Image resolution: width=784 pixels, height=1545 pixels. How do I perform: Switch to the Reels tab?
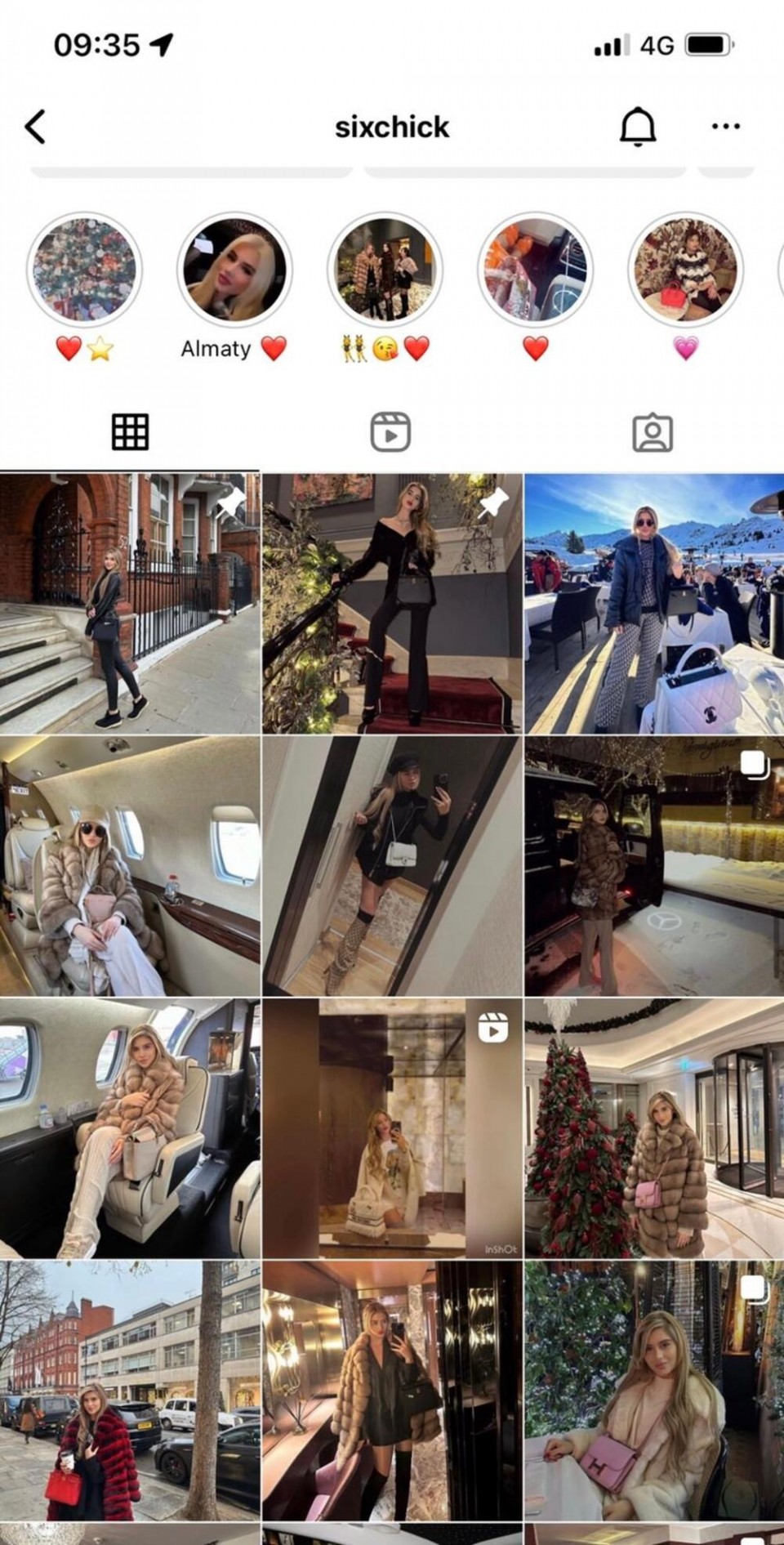[390, 431]
